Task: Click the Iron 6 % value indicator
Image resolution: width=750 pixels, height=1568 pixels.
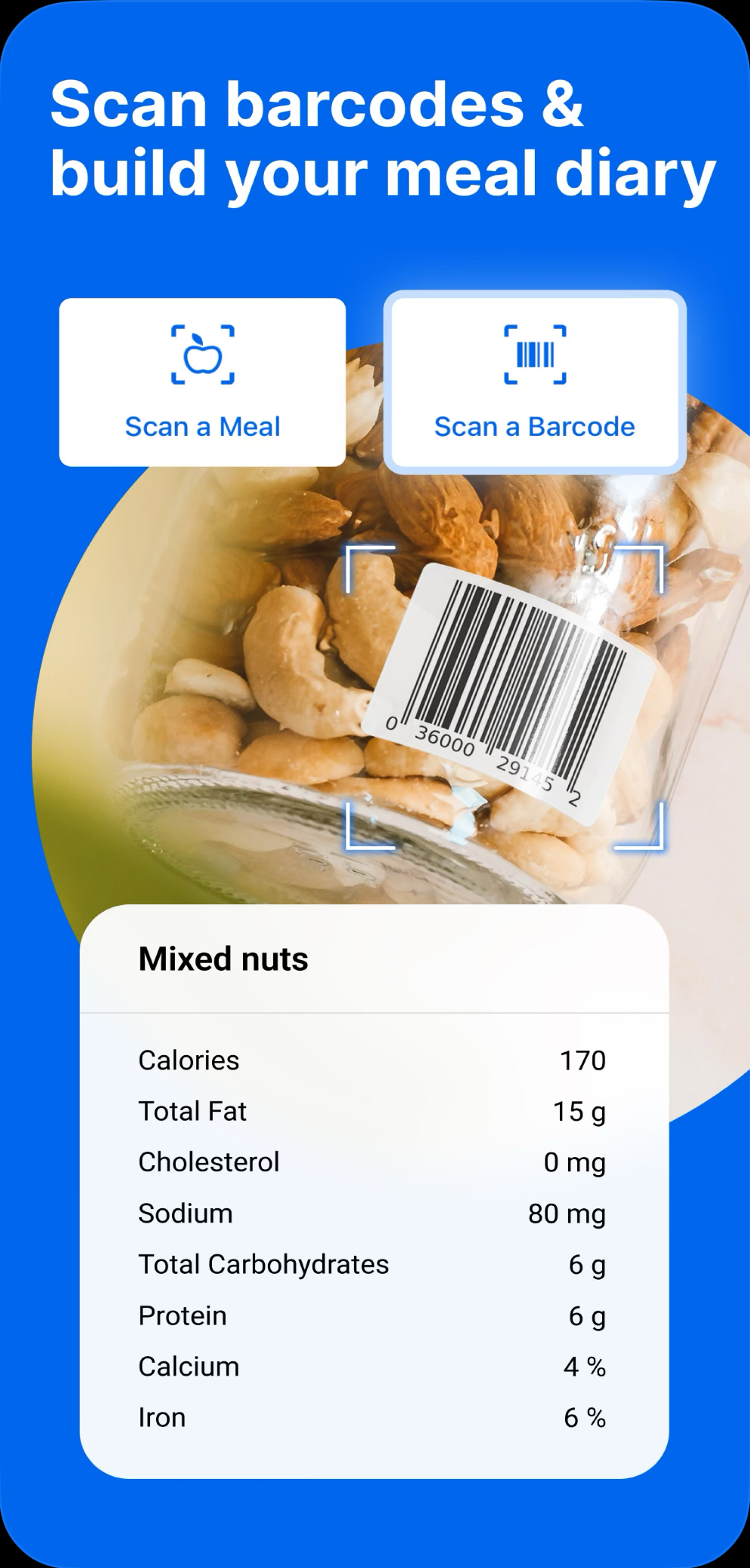Action: click(x=585, y=1417)
